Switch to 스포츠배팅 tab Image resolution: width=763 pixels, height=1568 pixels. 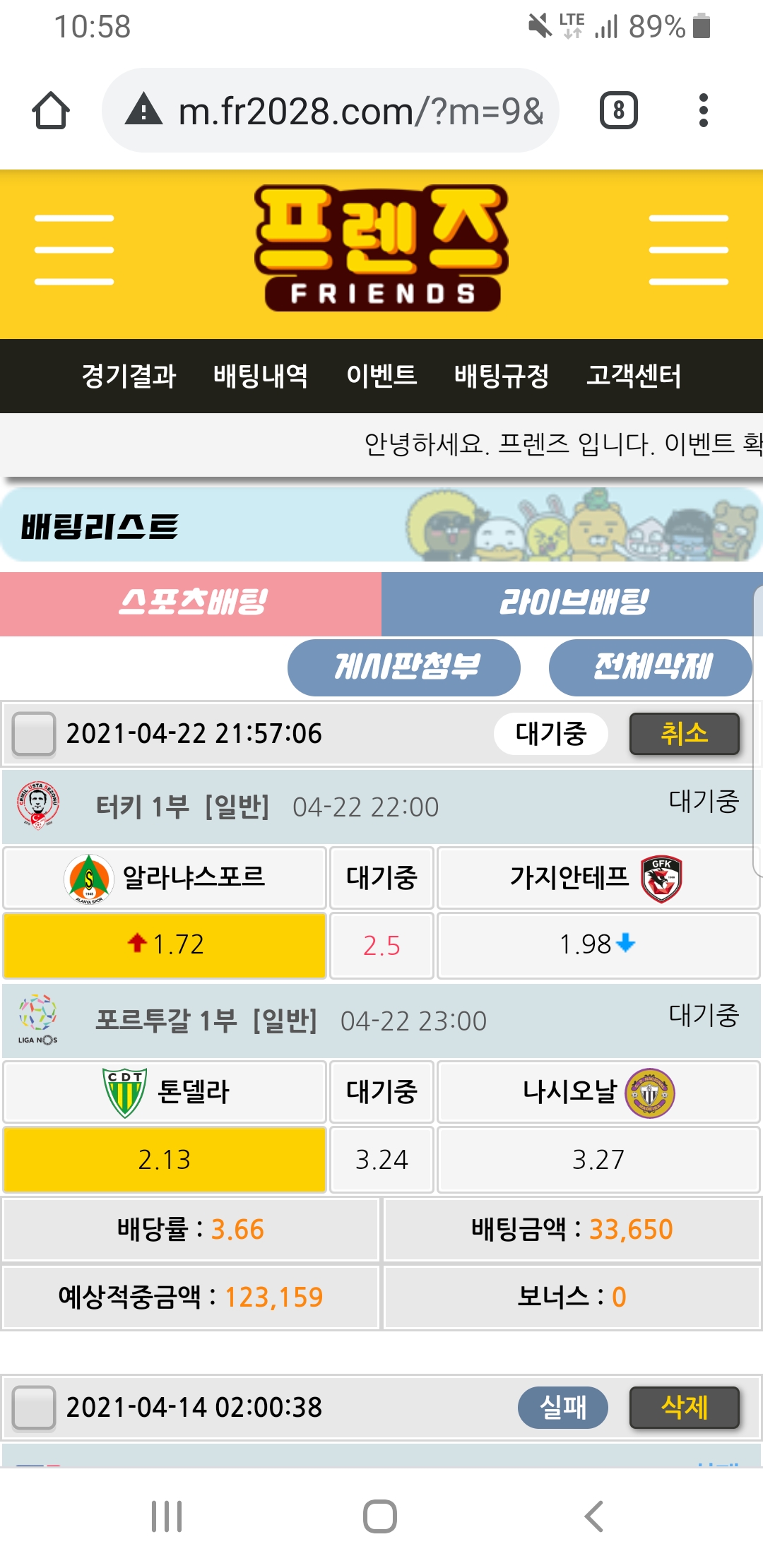coord(191,603)
